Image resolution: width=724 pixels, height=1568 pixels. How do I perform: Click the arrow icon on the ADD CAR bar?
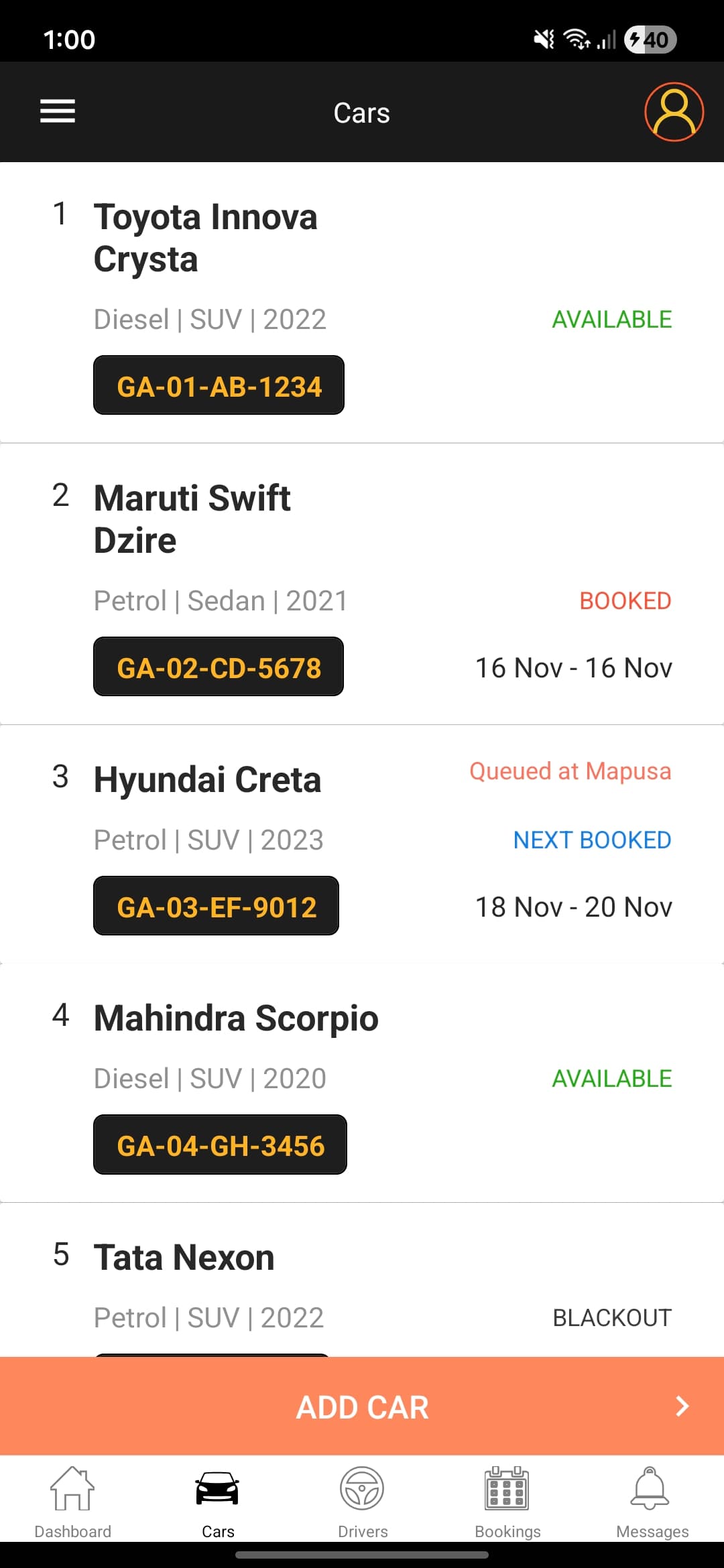pos(682,1407)
